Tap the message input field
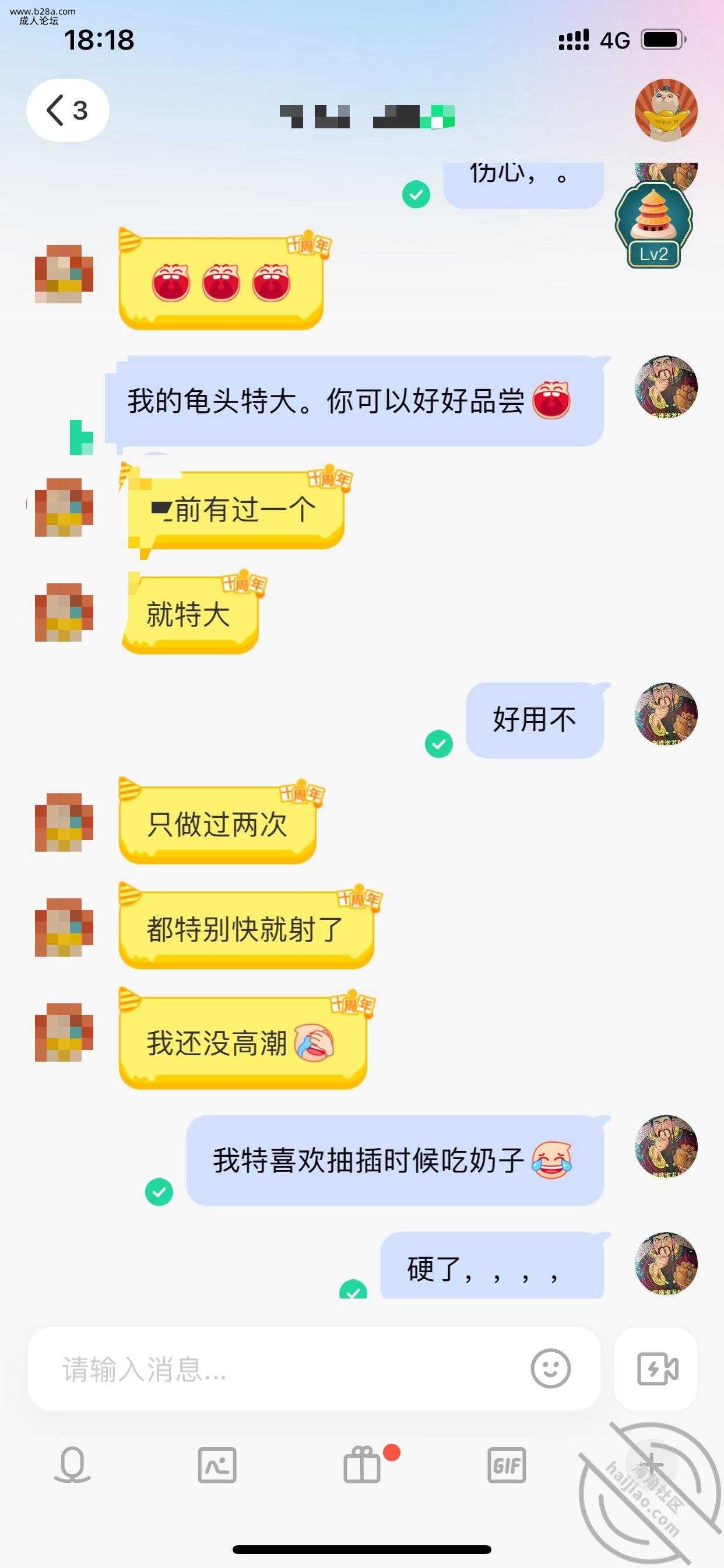724x1568 pixels. pos(280,1370)
